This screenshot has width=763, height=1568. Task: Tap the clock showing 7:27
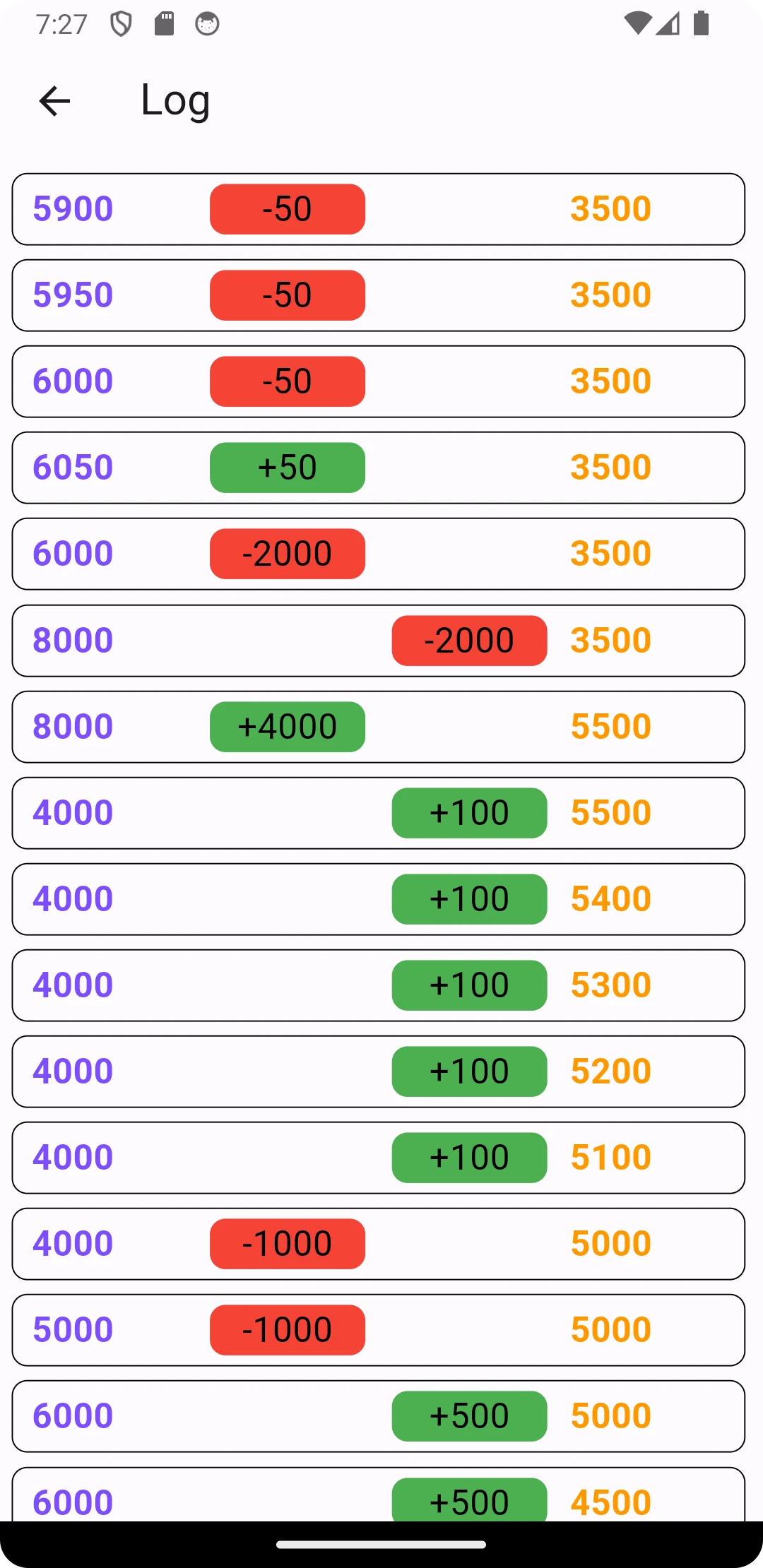point(61,23)
